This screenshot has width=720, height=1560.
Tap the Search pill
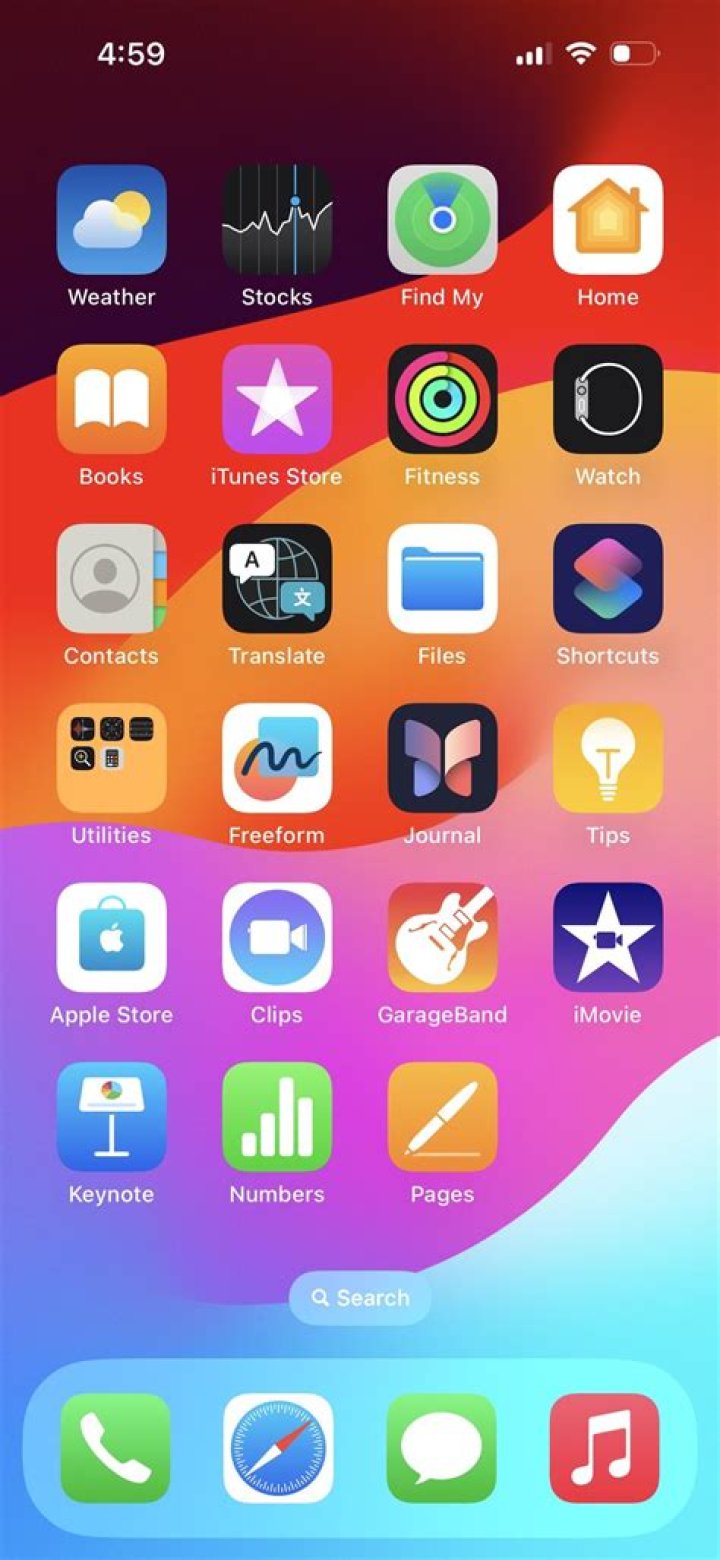coord(359,1297)
